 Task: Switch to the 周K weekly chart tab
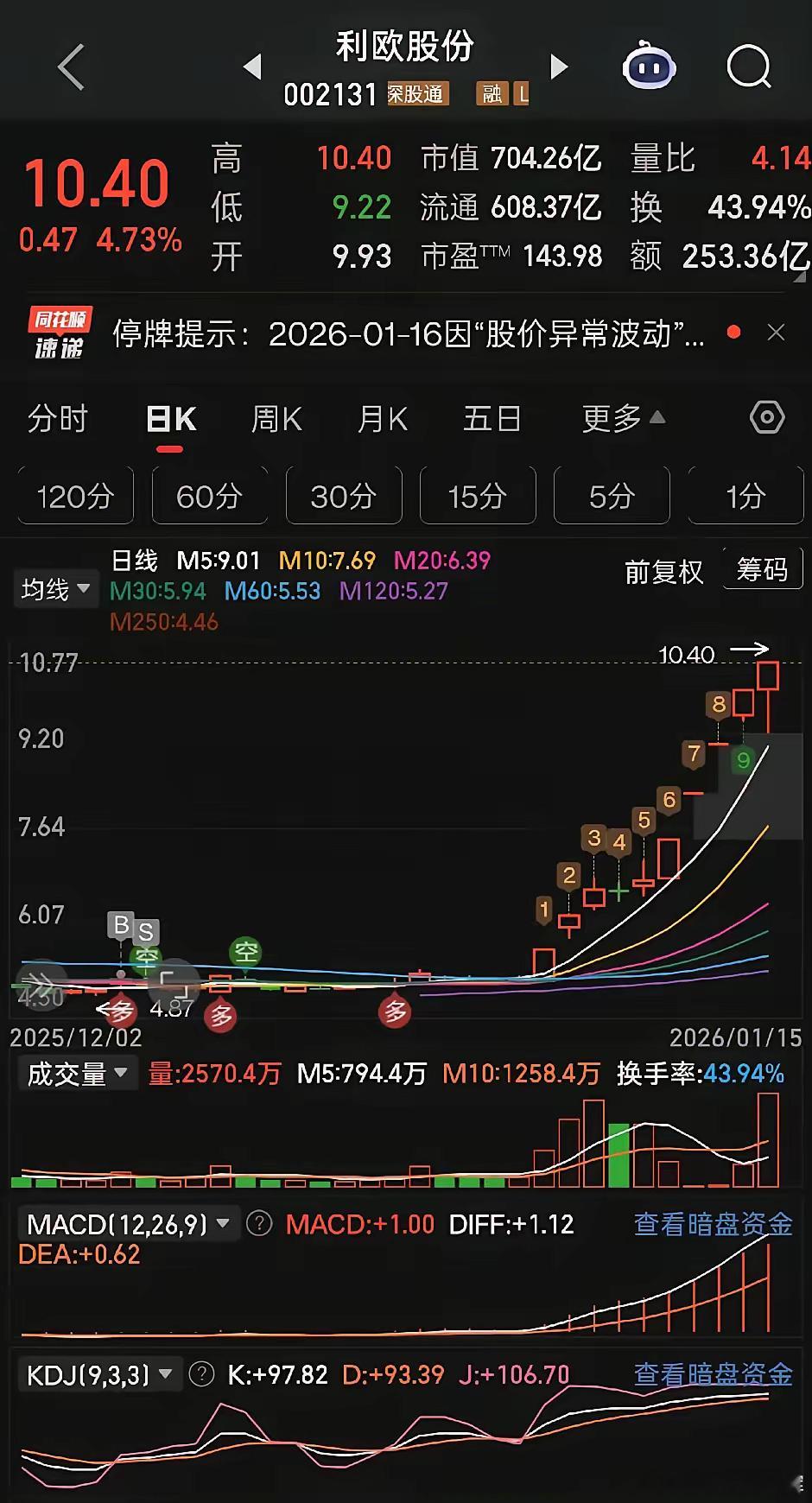coord(275,419)
